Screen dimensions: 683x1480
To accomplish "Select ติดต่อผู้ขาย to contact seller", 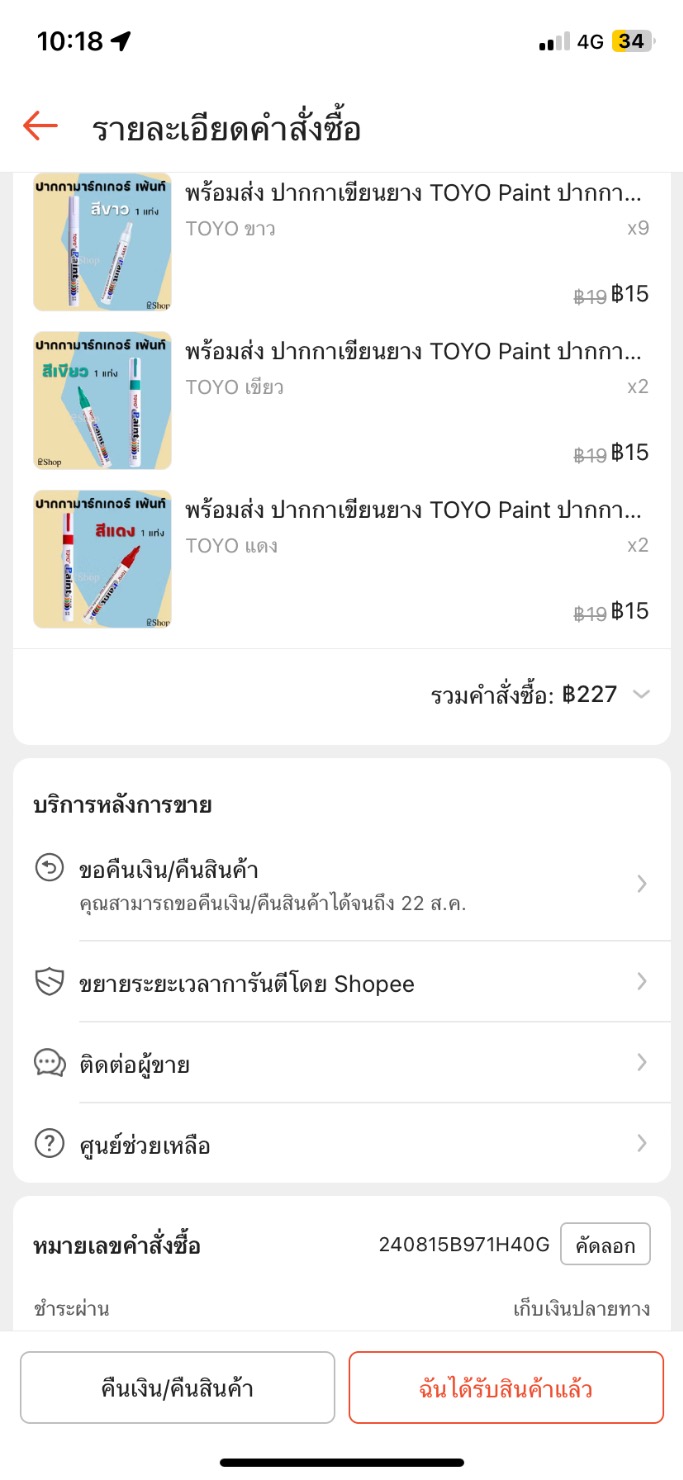I will [x=341, y=1064].
